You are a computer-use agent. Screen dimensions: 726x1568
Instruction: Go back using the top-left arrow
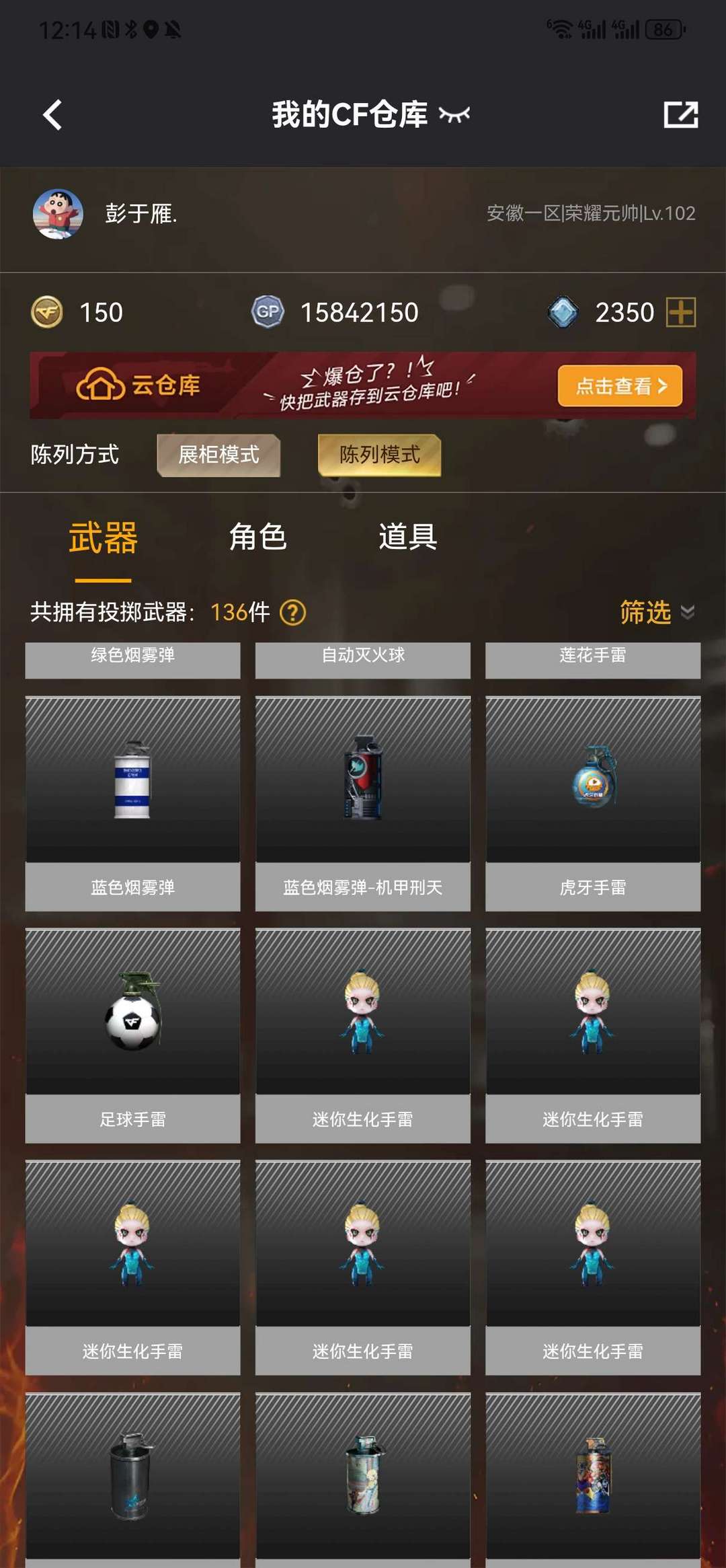pyautogui.click(x=52, y=115)
